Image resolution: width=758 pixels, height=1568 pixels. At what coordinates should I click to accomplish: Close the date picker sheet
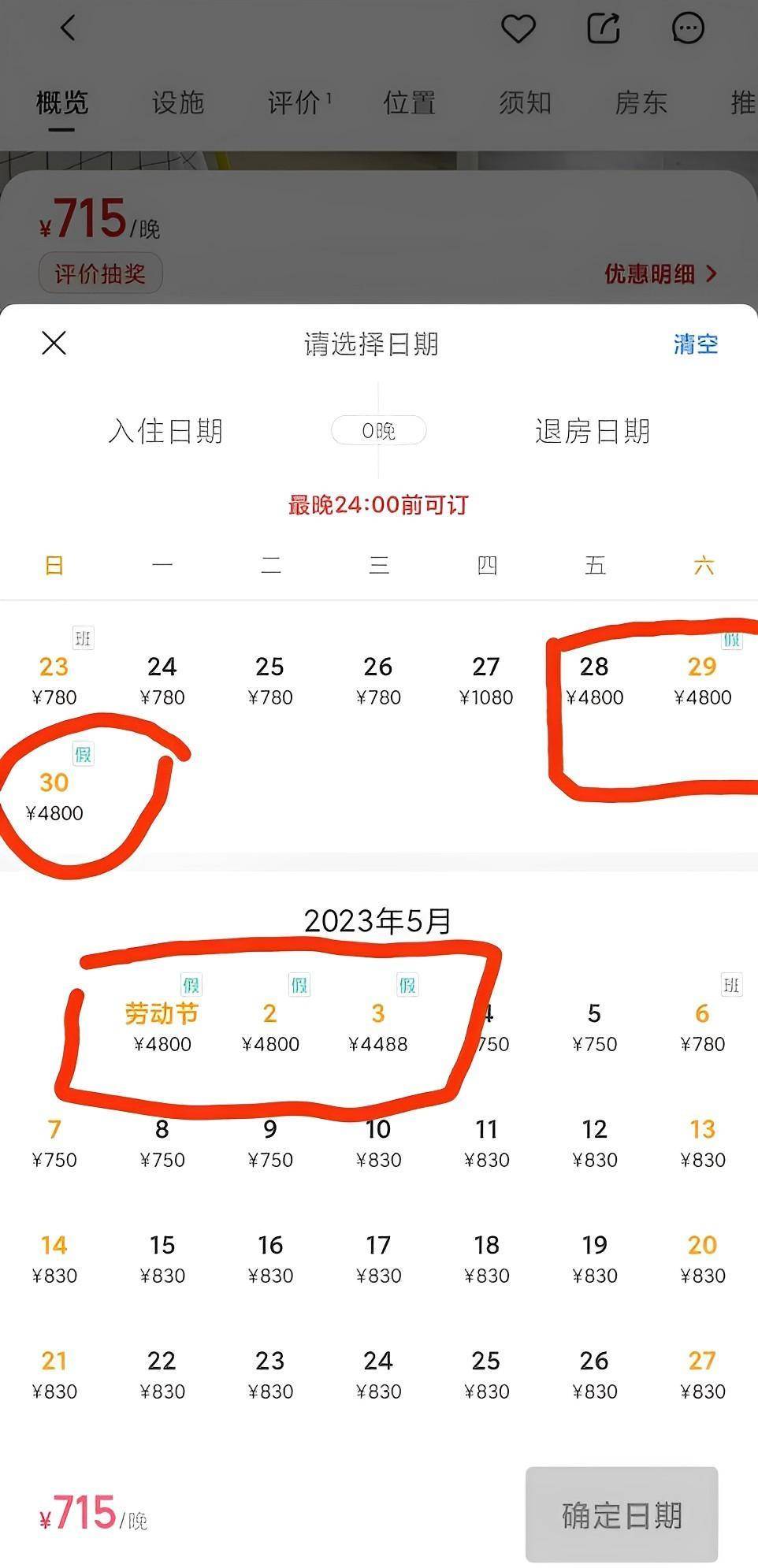[x=54, y=344]
